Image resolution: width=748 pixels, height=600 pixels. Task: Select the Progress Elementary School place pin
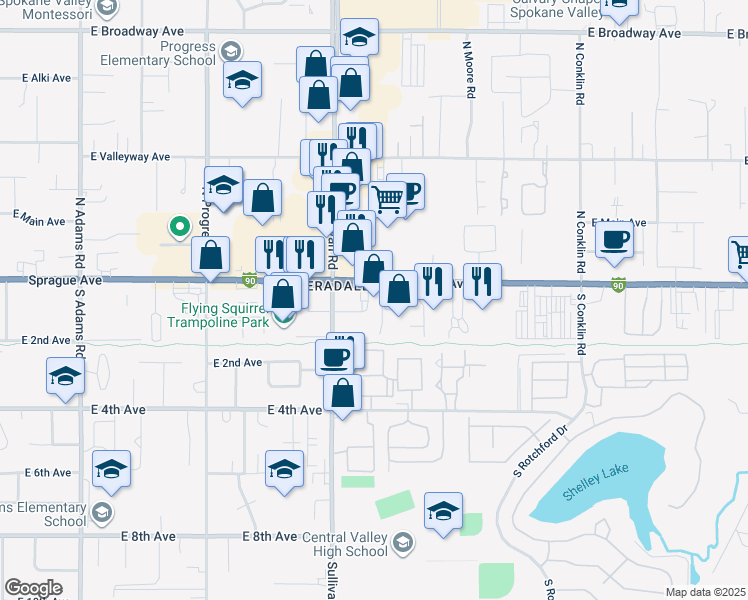click(231, 51)
